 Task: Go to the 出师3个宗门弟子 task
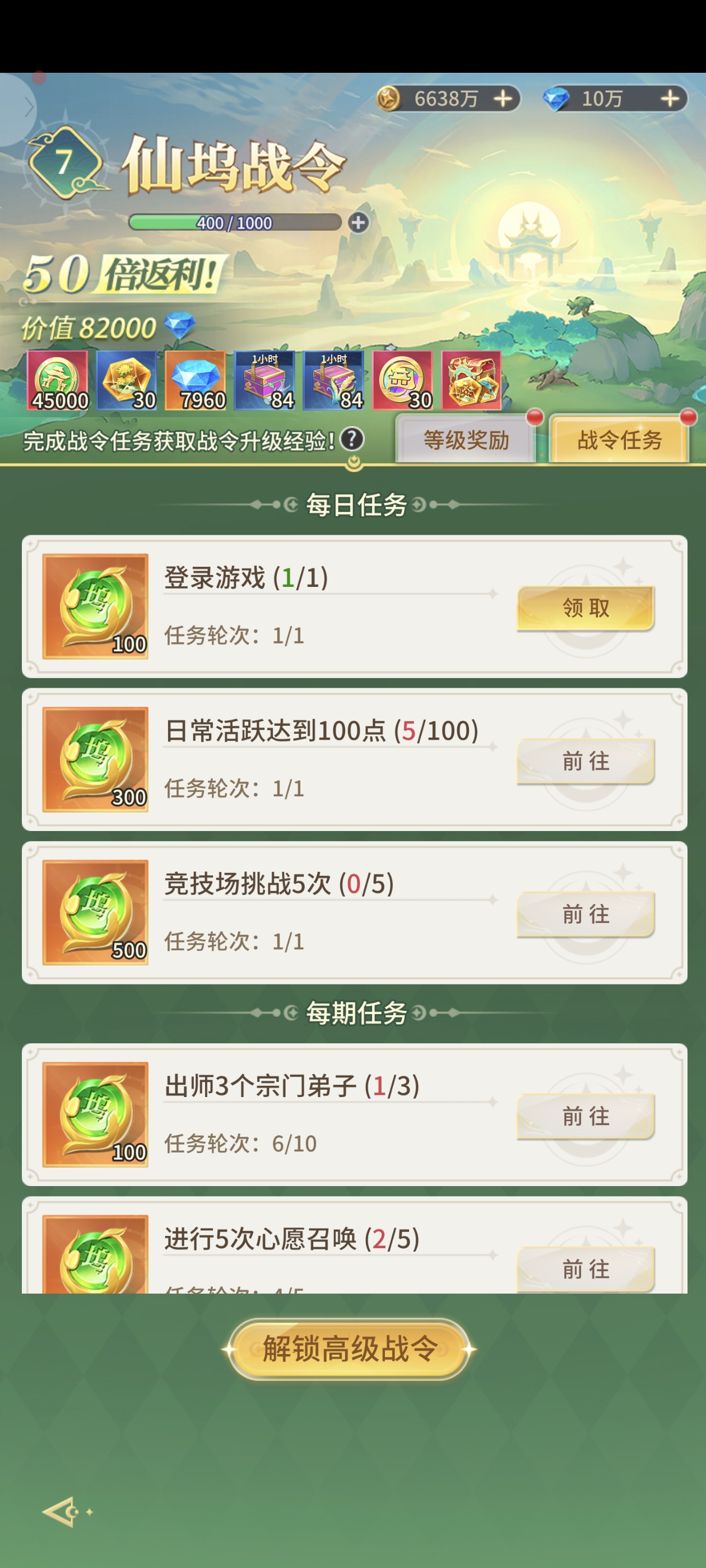pyautogui.click(x=585, y=1116)
